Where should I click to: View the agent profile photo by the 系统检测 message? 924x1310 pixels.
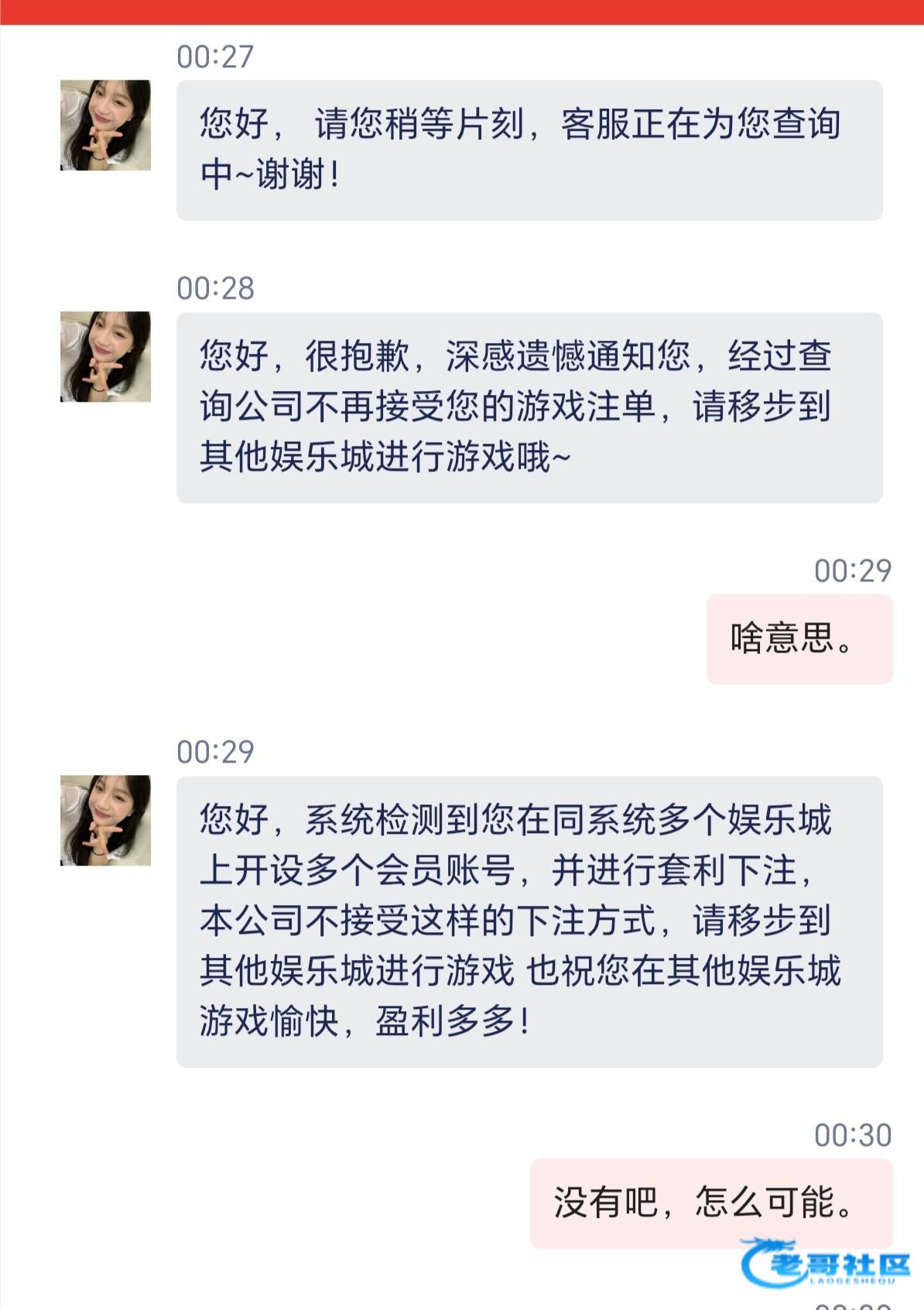coord(105,821)
